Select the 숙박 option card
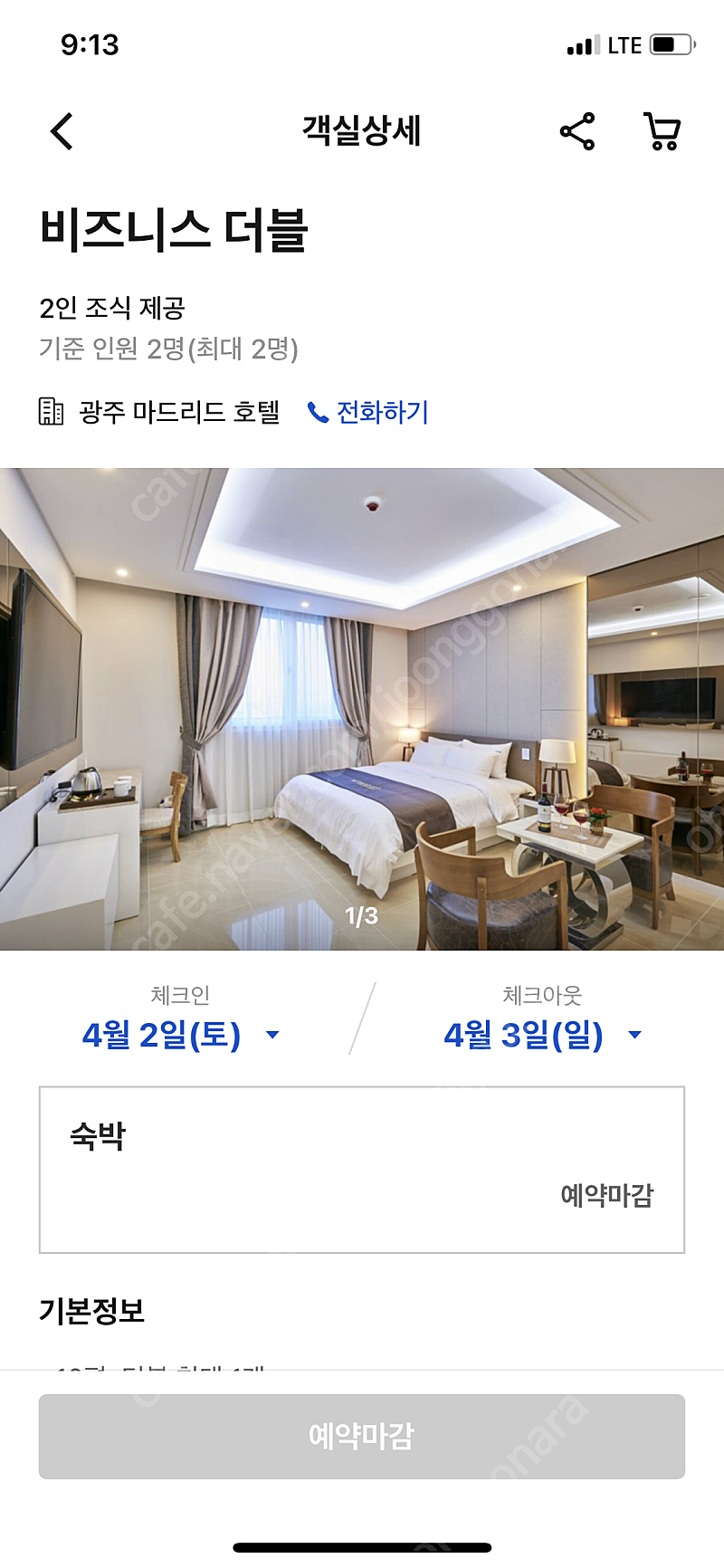 point(362,1170)
